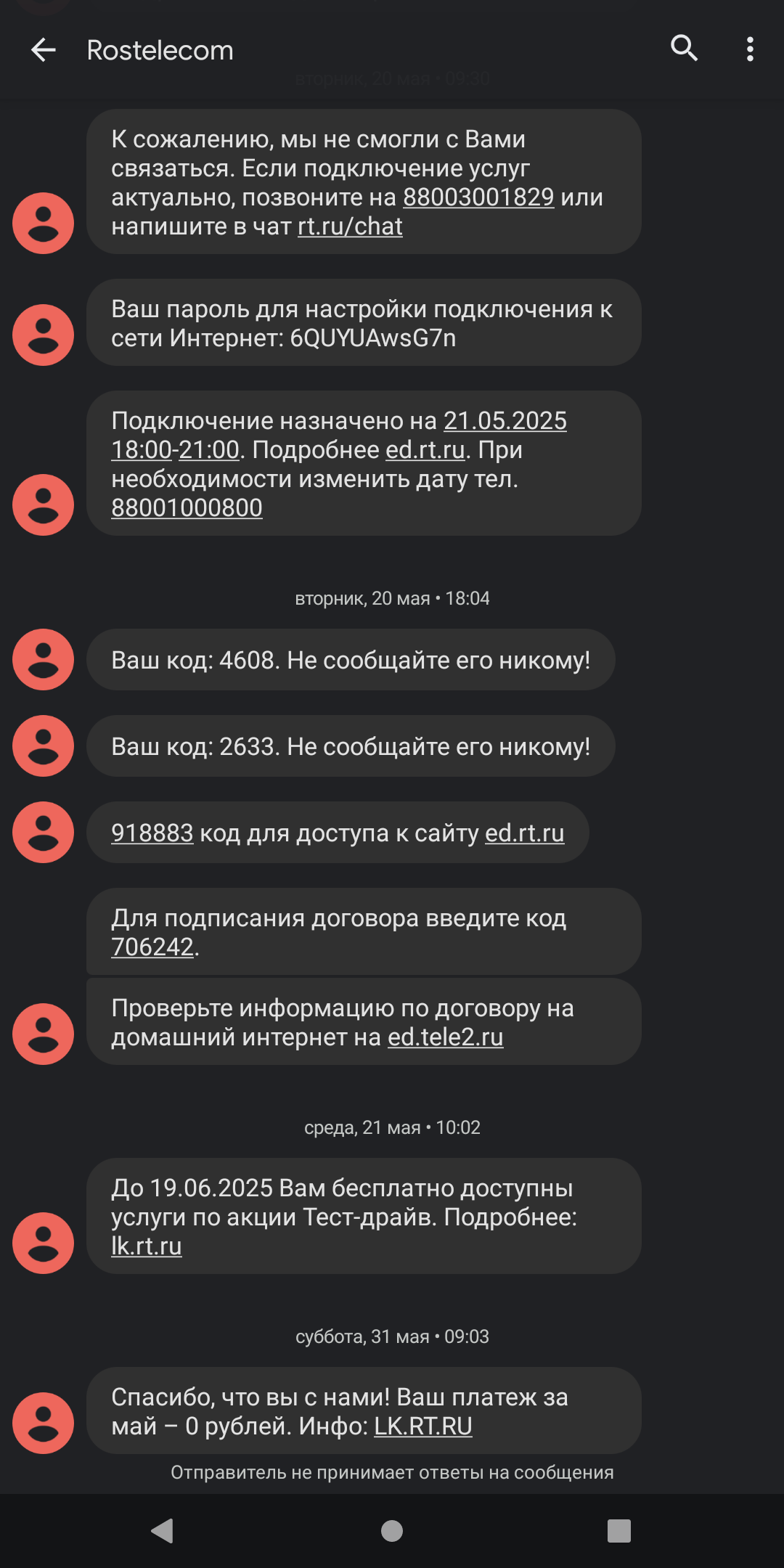Screen dimensions: 784x1568
Task: Tap the date 21.05.2025 link
Action: tap(505, 420)
